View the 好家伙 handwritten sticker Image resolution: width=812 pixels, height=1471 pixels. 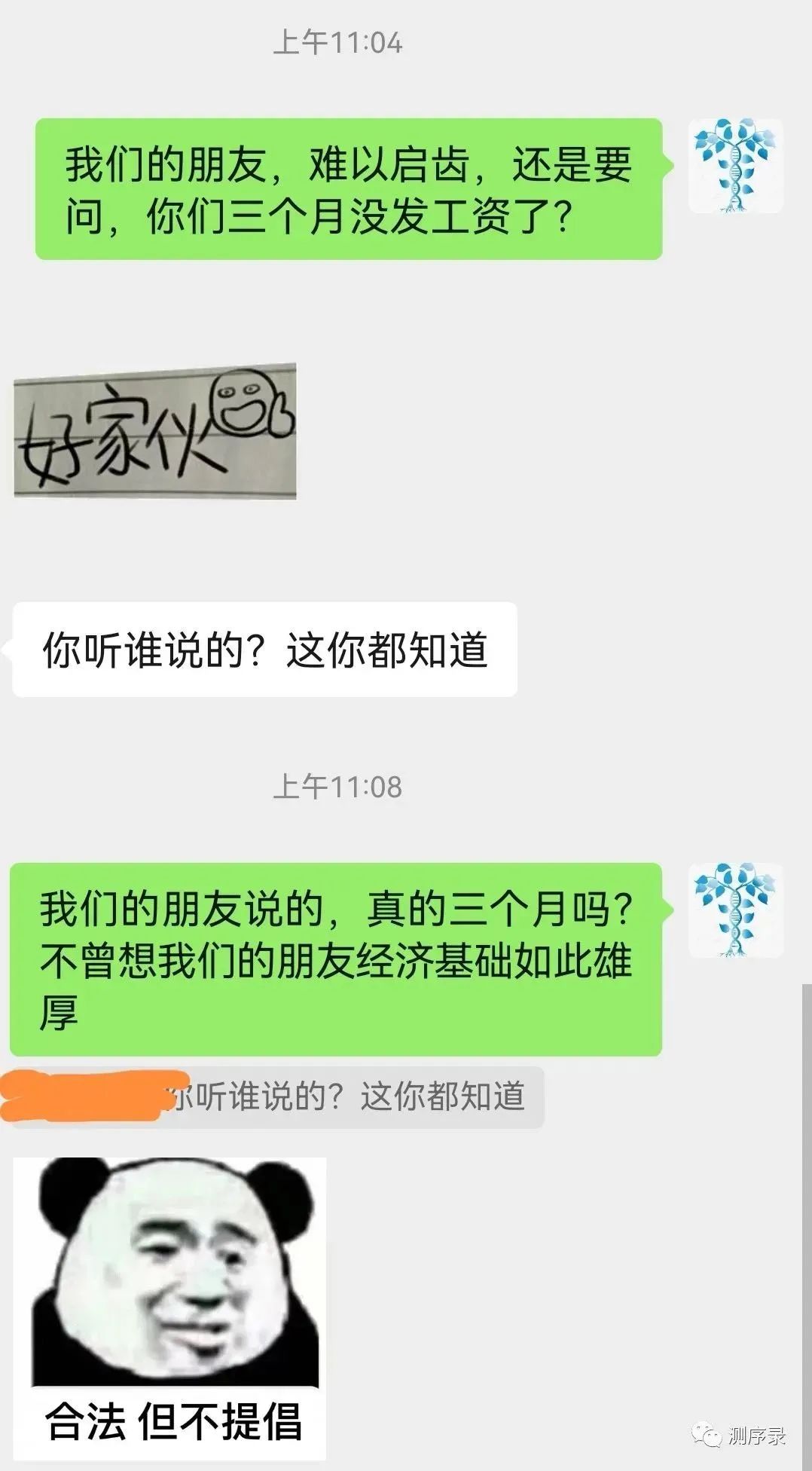(x=155, y=430)
